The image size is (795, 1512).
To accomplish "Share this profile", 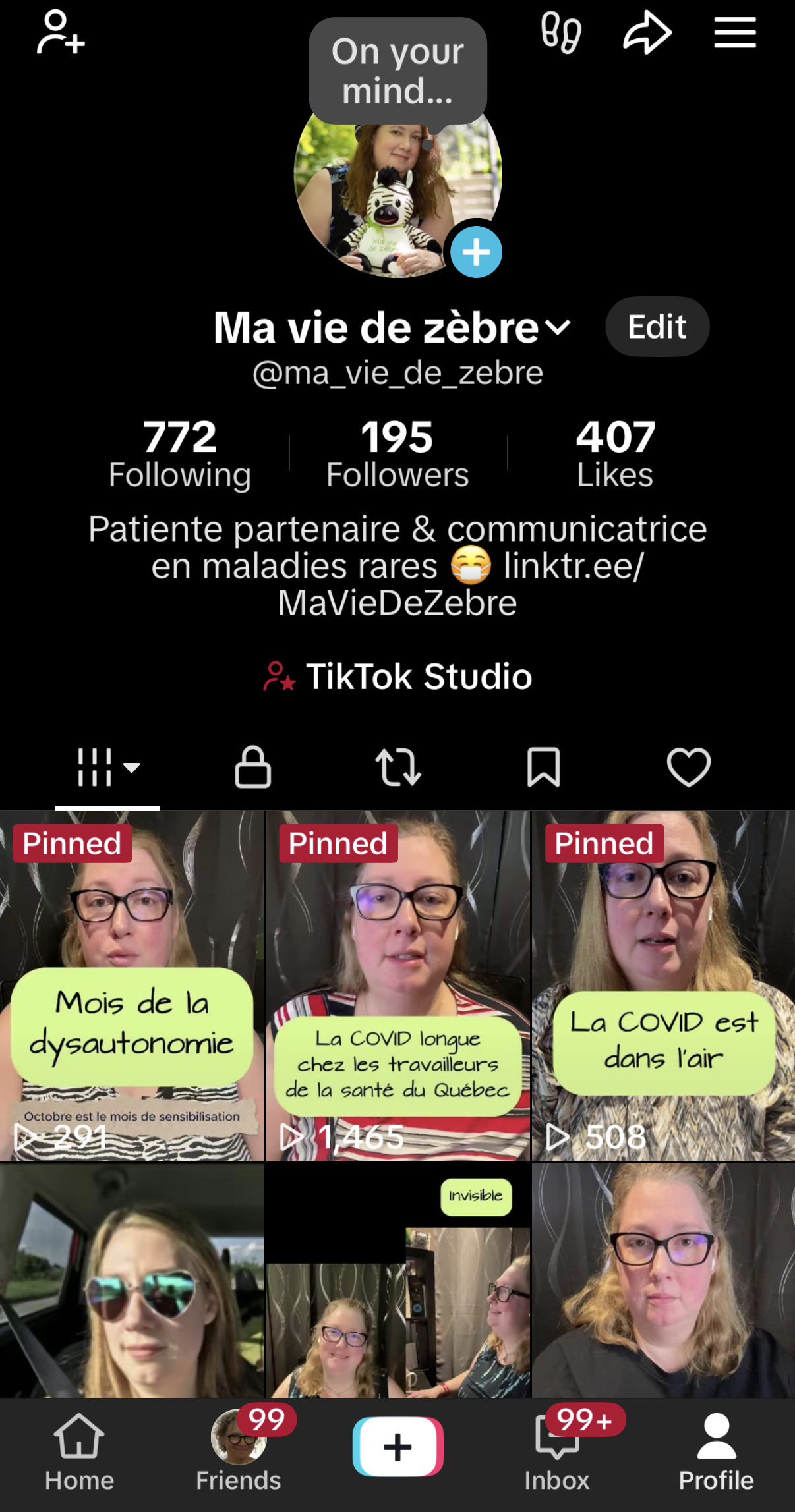I will coord(647,32).
